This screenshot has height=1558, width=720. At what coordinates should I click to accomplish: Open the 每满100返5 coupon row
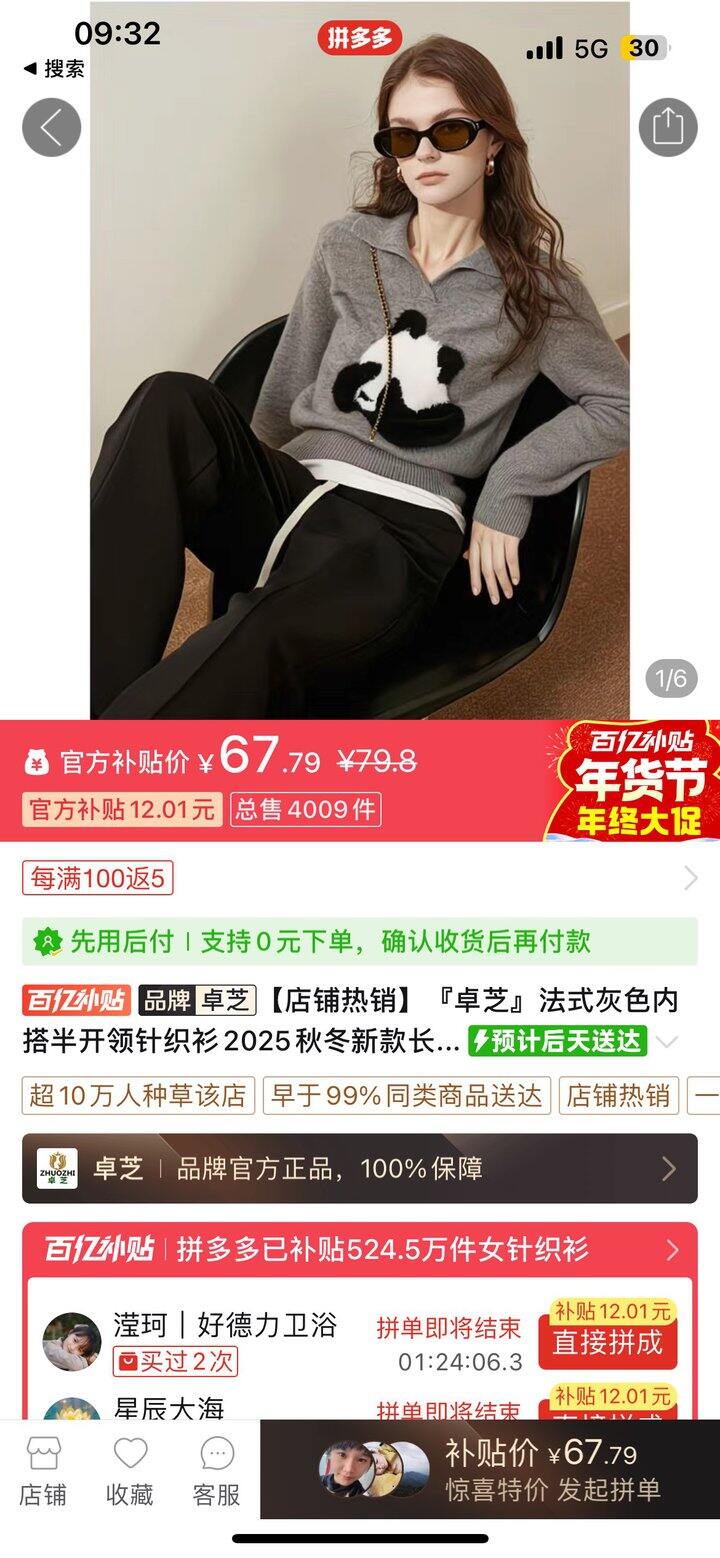coord(360,879)
